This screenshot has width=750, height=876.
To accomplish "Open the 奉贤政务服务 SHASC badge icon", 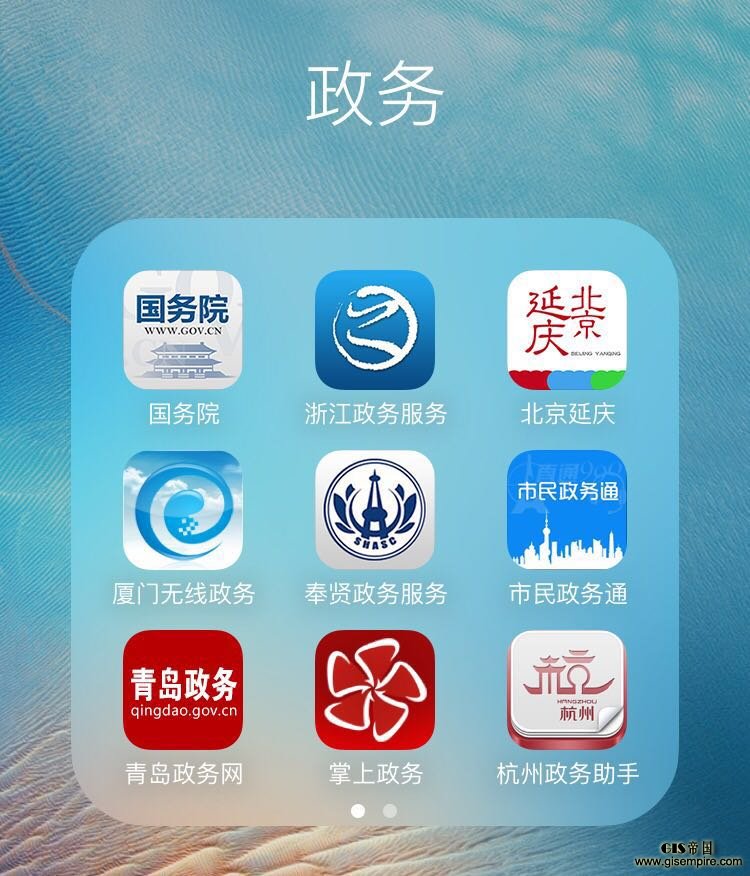I will point(375,510).
